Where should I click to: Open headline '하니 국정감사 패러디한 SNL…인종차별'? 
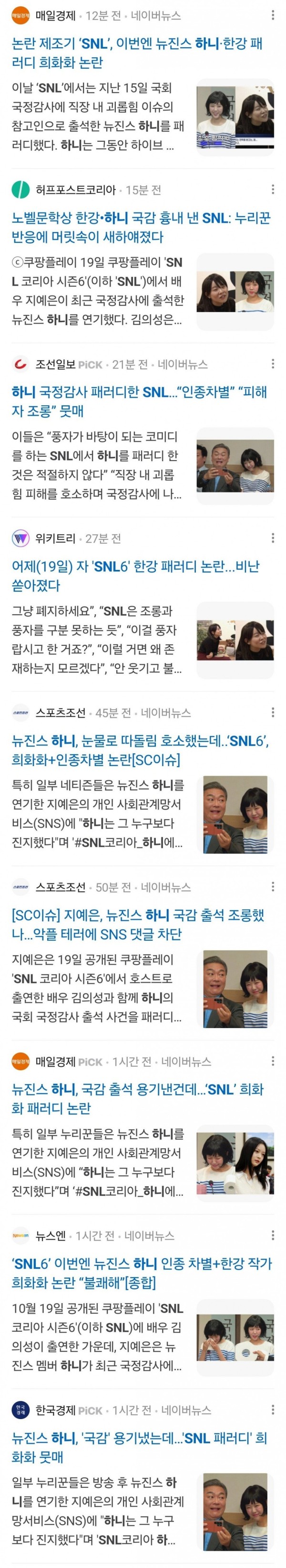point(139,401)
